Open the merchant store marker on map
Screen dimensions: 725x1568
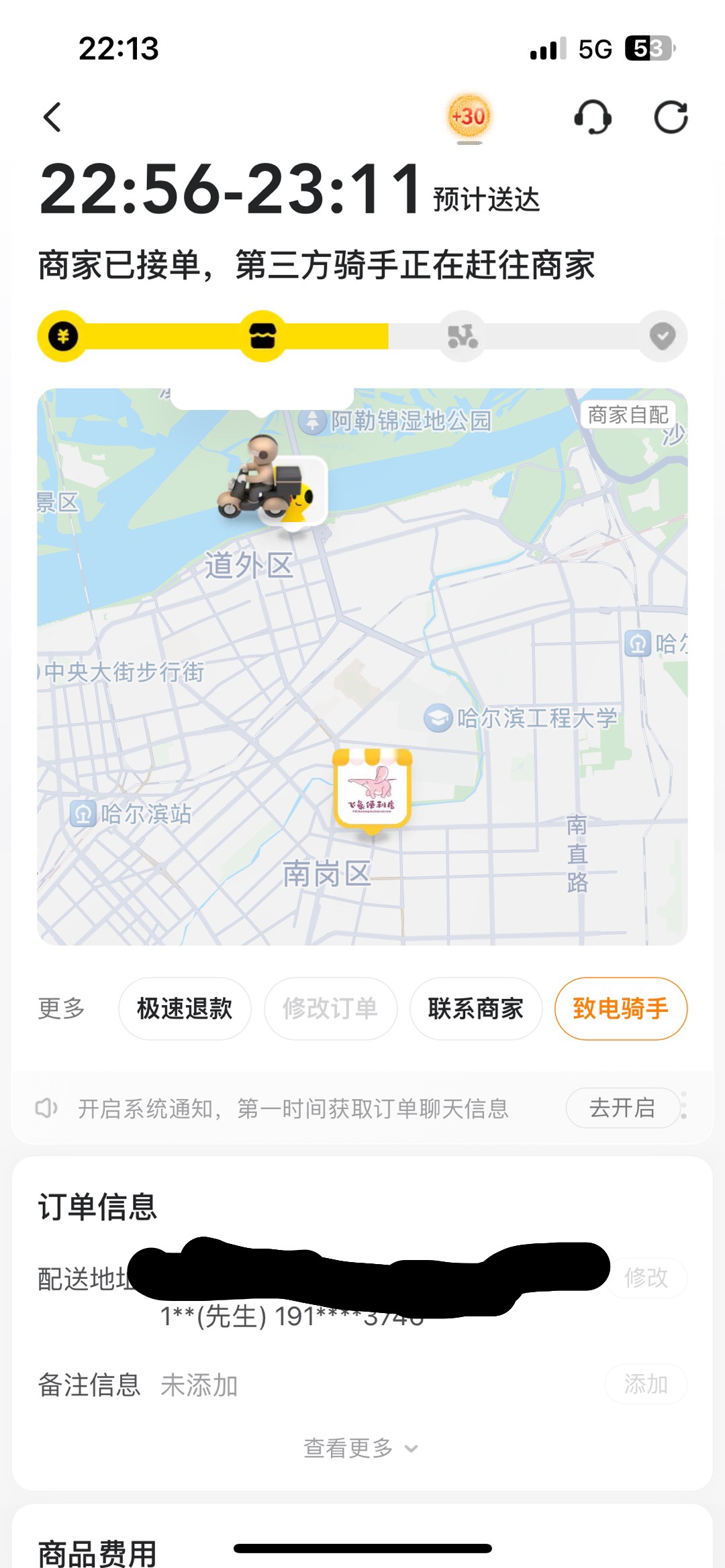click(x=373, y=788)
